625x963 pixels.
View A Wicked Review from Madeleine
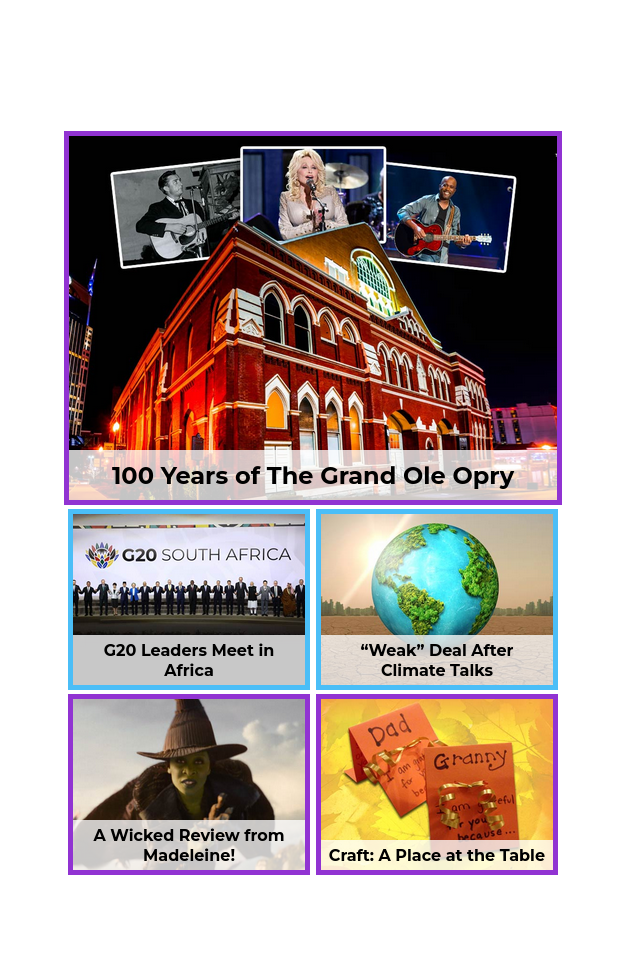pos(188,784)
